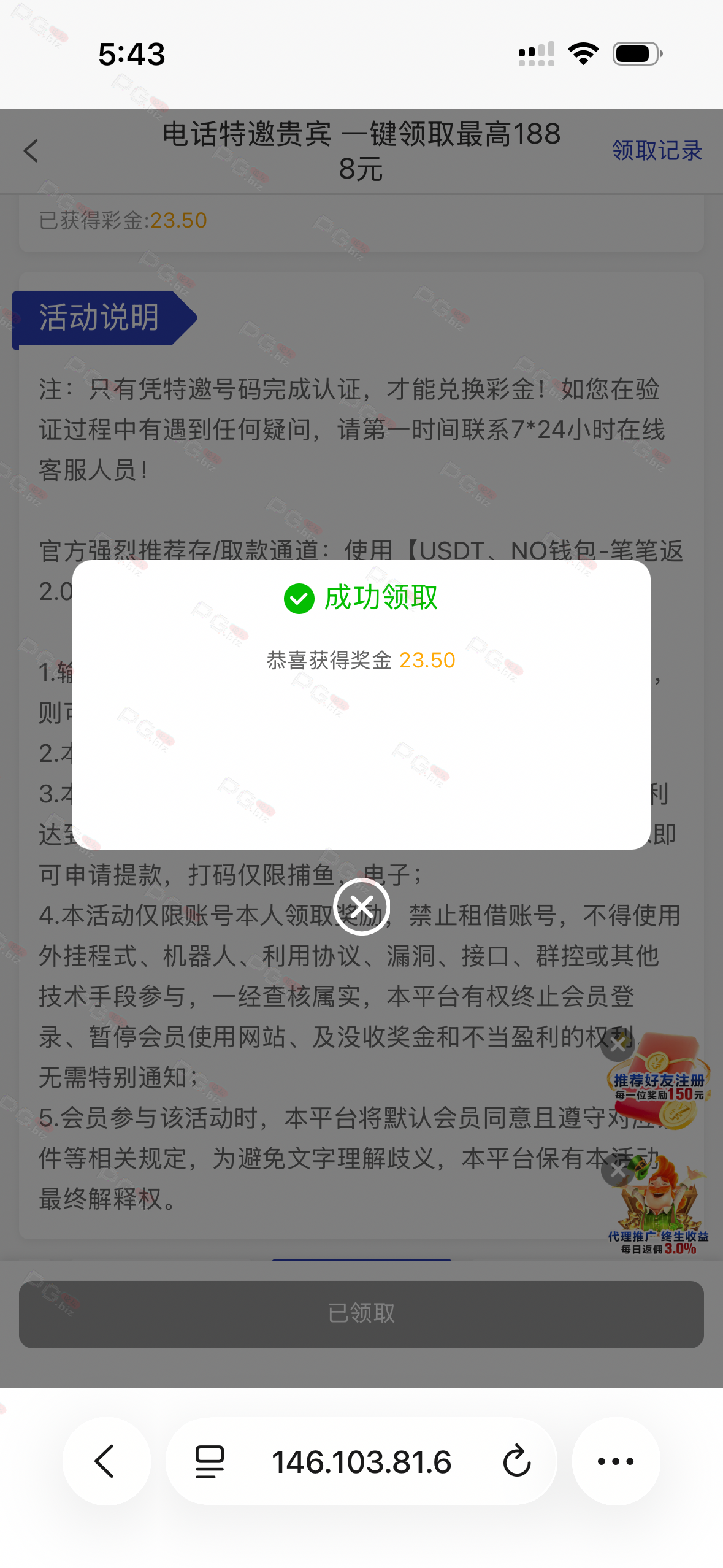The height and width of the screenshot is (1568, 723).
Task: Tap the 已领取 button
Action: 361,1313
